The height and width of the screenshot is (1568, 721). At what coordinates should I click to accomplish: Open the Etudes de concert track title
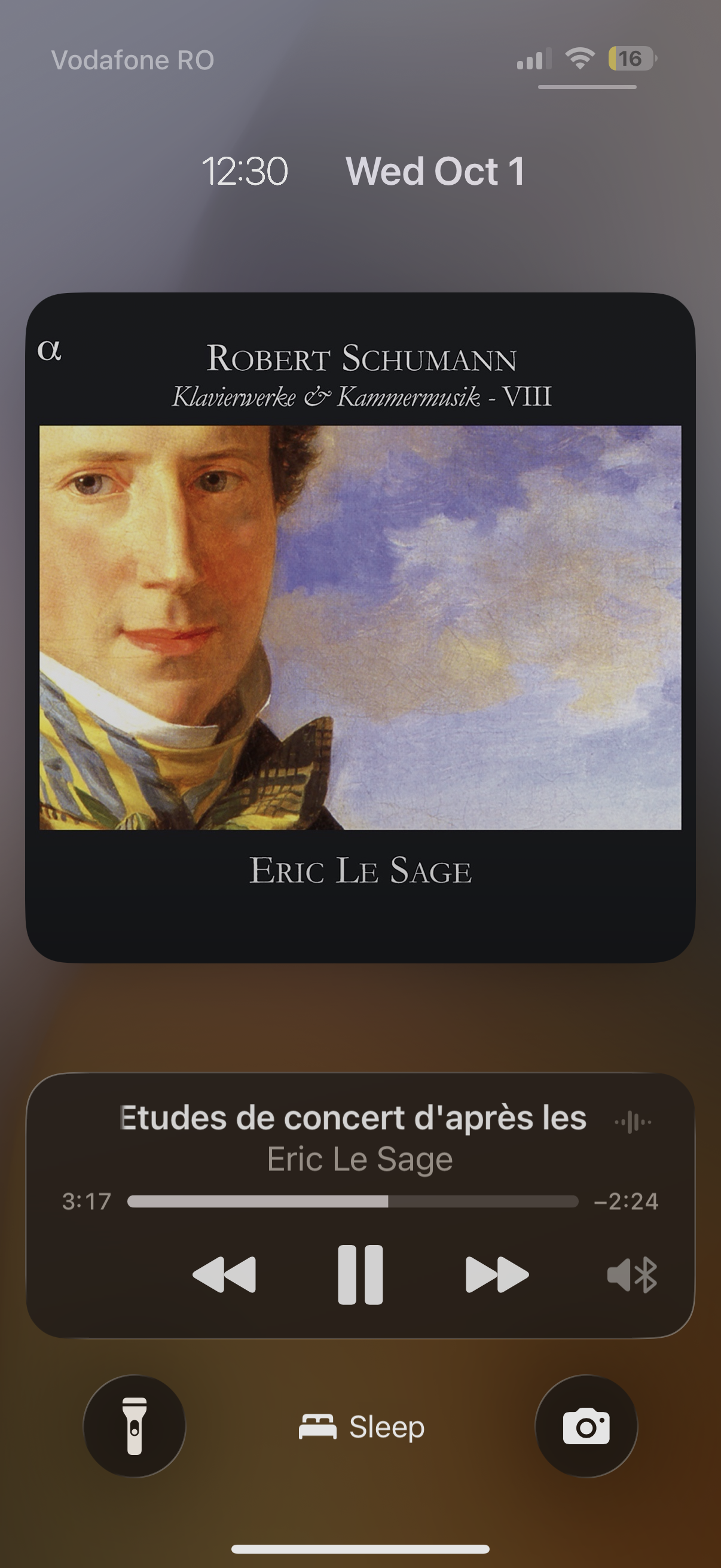click(353, 1118)
